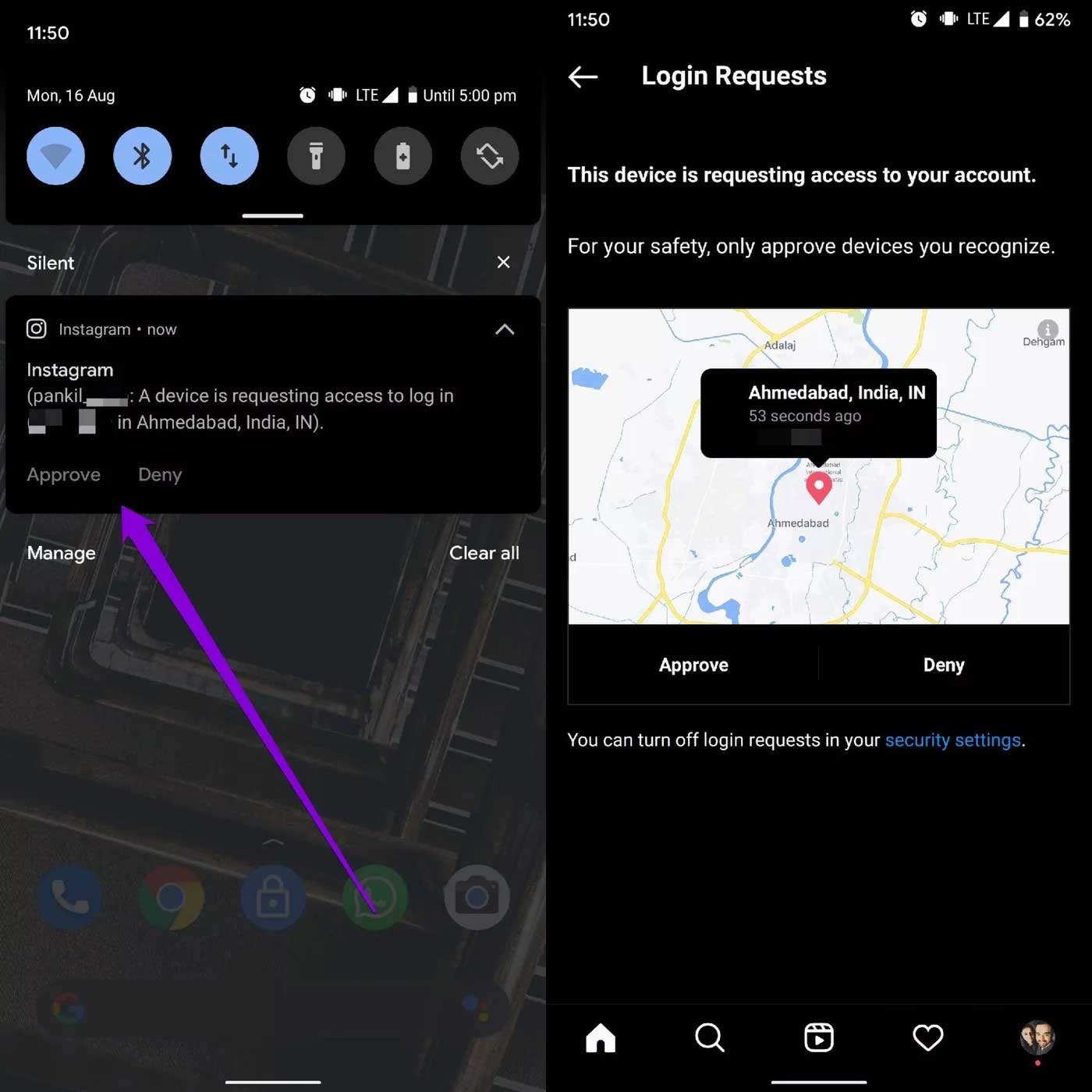Tap Deny below the Ahmedabad map
Viewport: 1092px width, 1092px height.
pos(944,665)
